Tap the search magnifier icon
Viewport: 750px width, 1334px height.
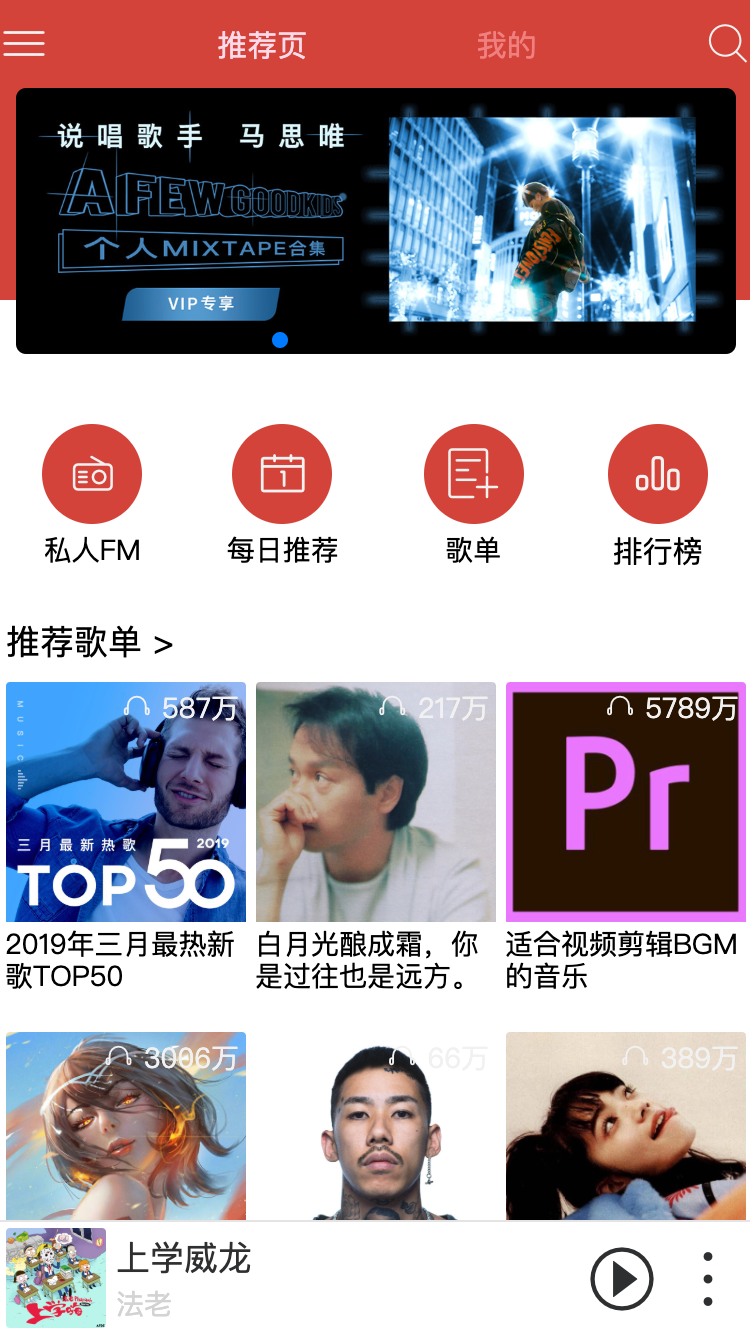coord(725,43)
